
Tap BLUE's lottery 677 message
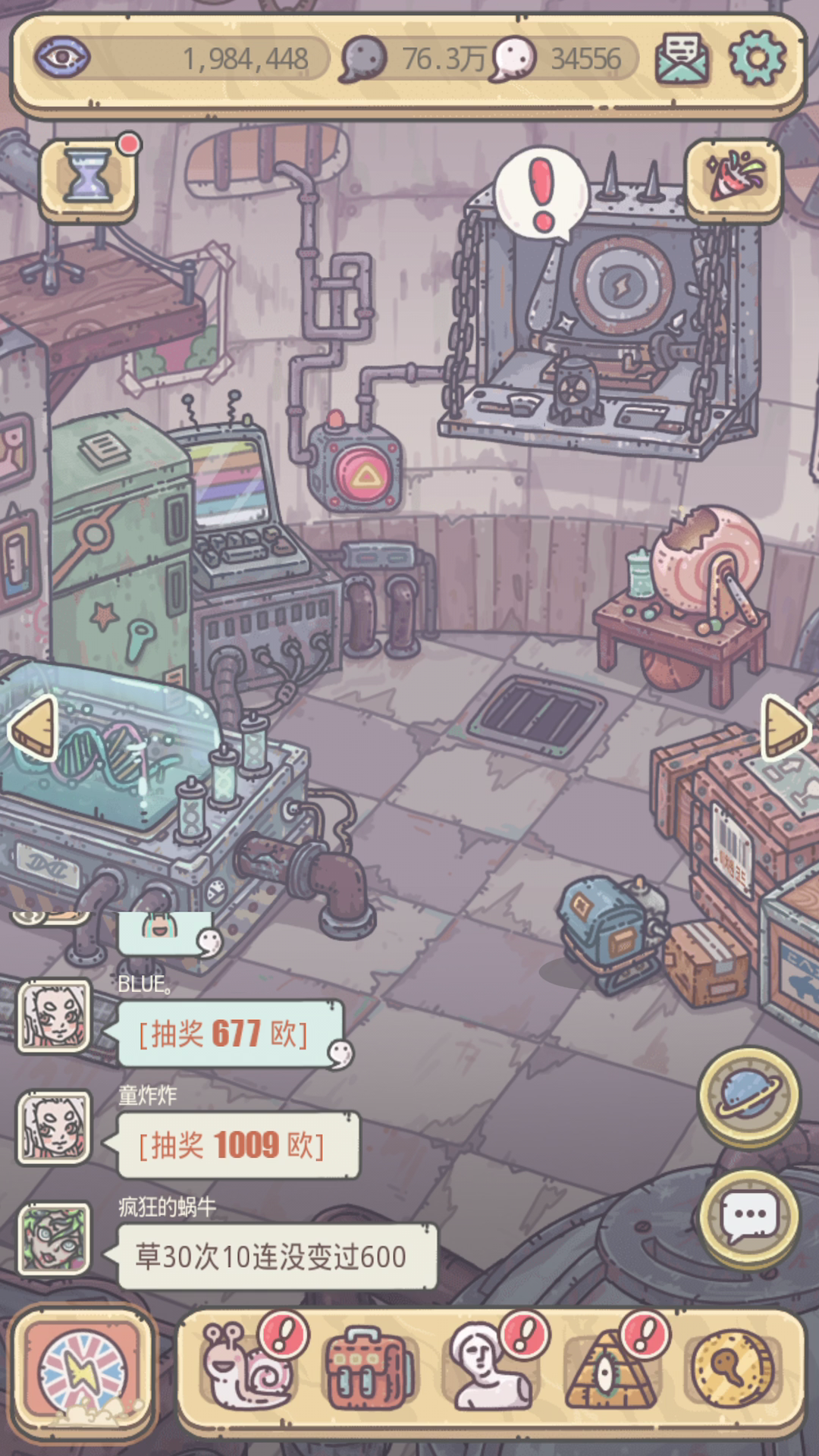pos(224,1034)
